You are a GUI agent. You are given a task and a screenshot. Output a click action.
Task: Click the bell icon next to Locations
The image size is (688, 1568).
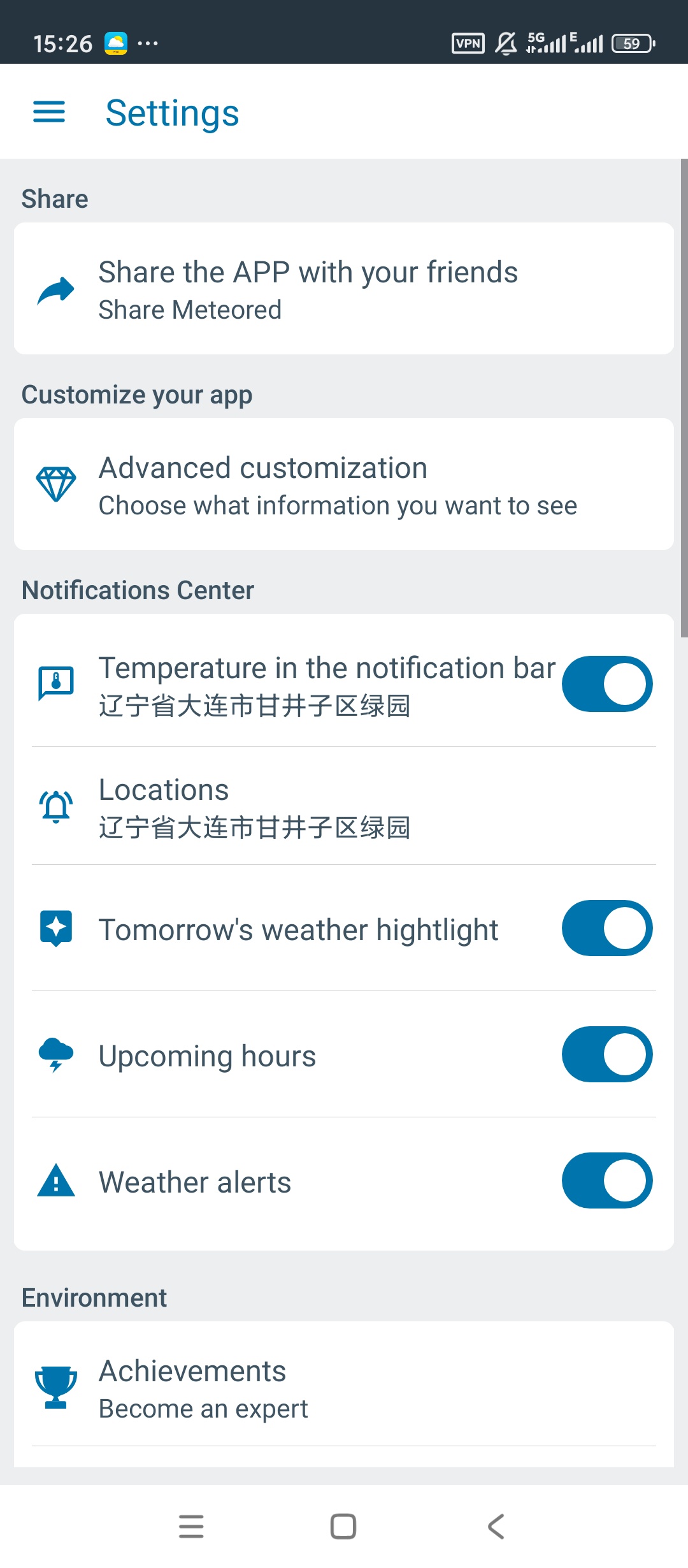coord(56,805)
